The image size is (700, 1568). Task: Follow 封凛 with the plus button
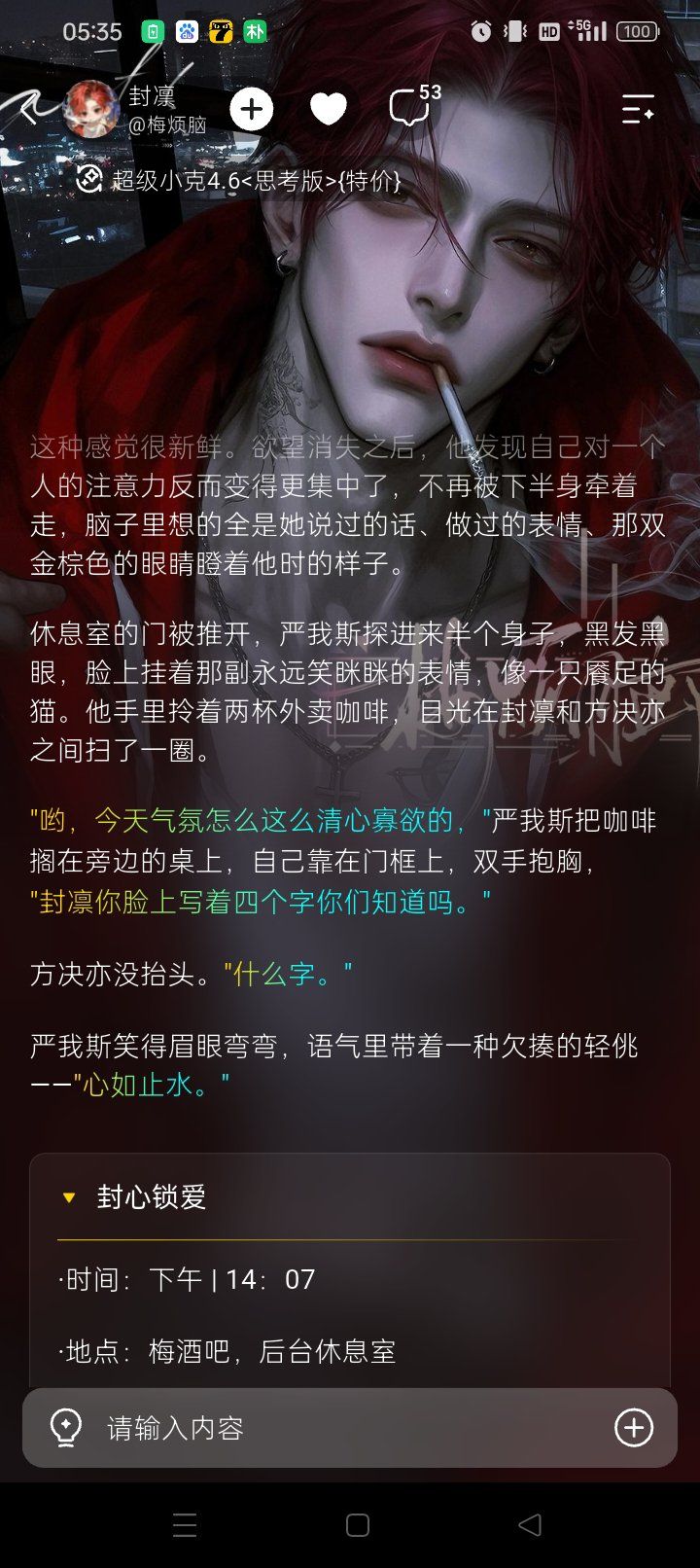point(252,110)
